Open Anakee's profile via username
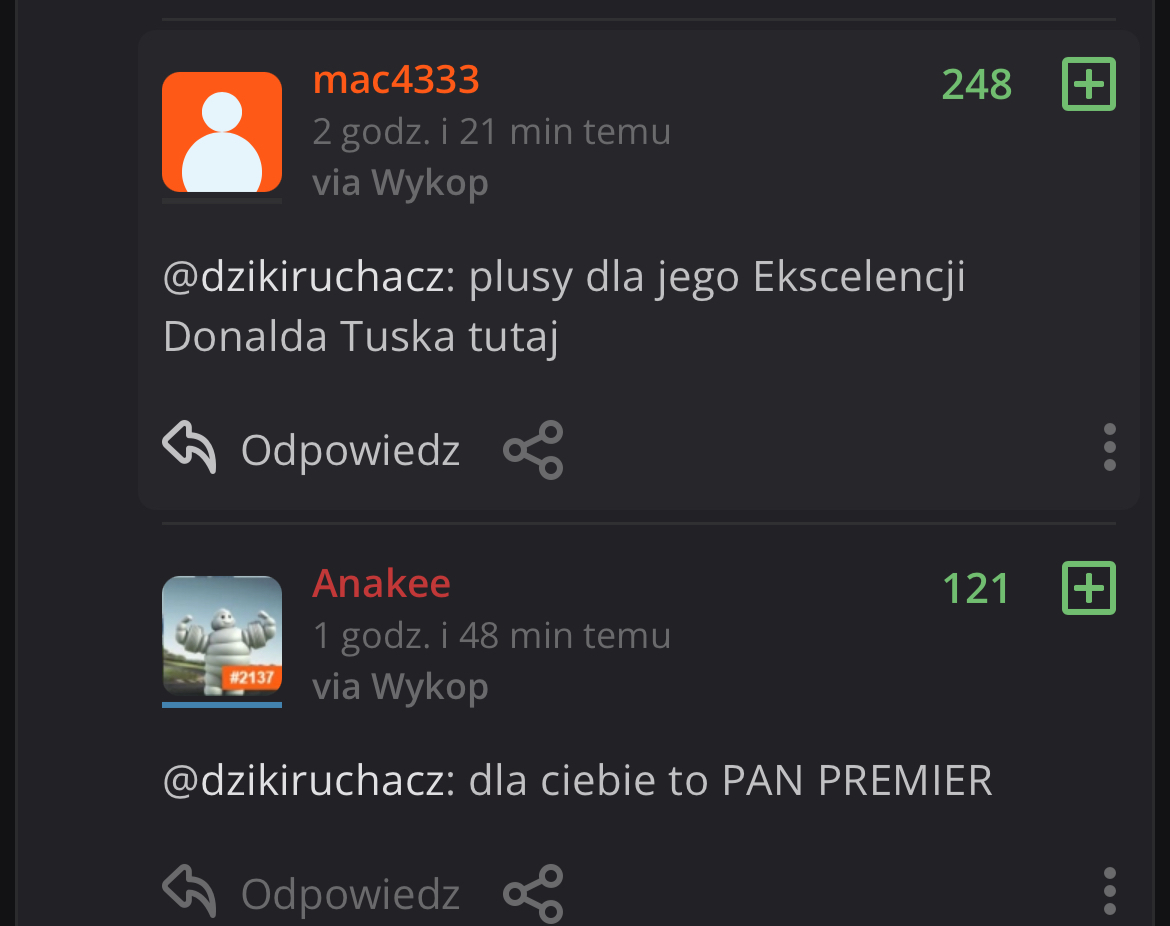 point(381,583)
